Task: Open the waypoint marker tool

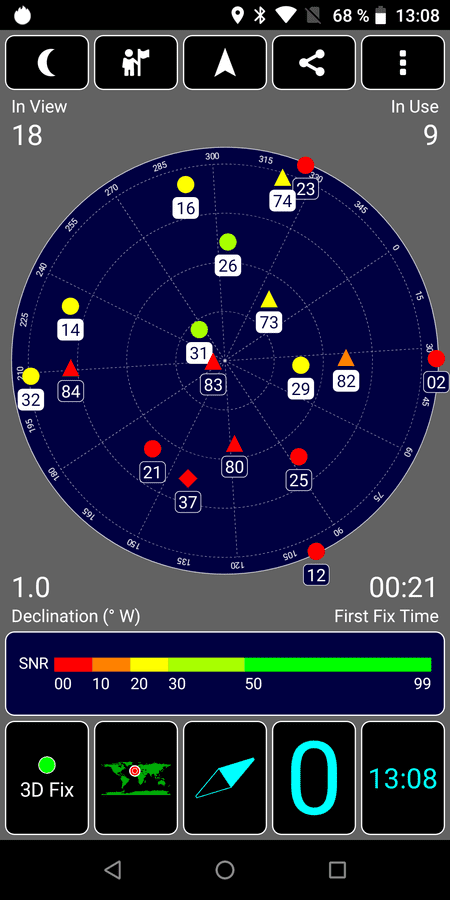Action: tap(136, 63)
